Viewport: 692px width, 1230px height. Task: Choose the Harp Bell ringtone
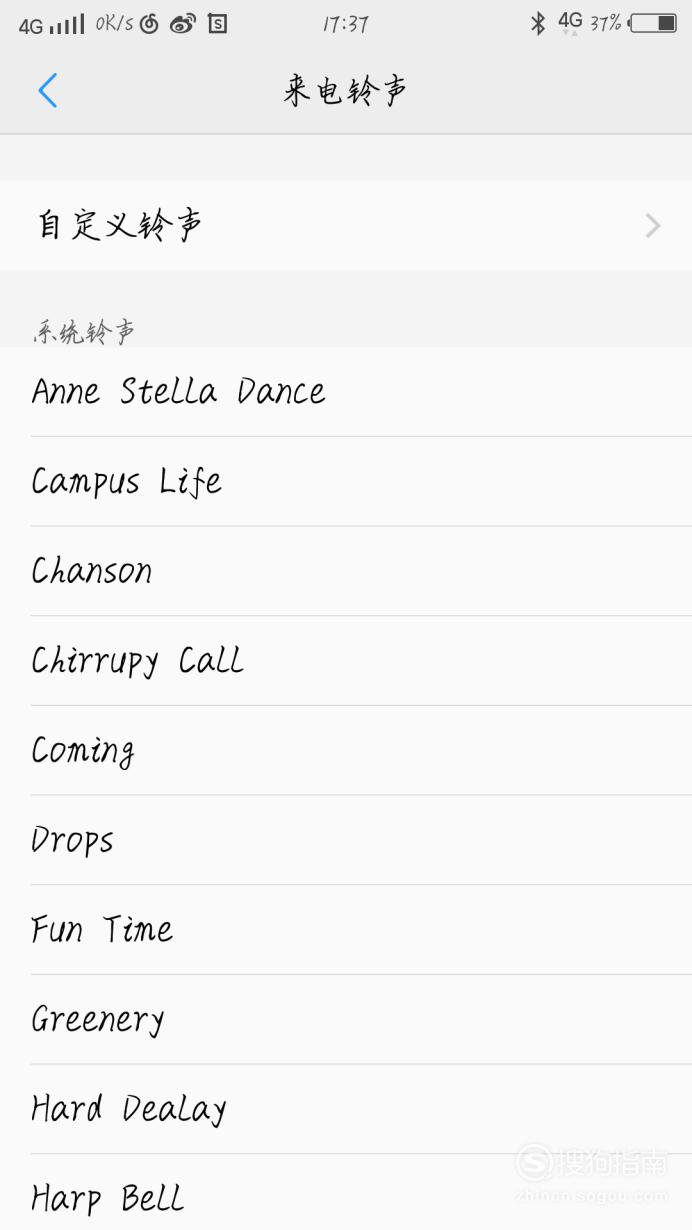(346, 1192)
